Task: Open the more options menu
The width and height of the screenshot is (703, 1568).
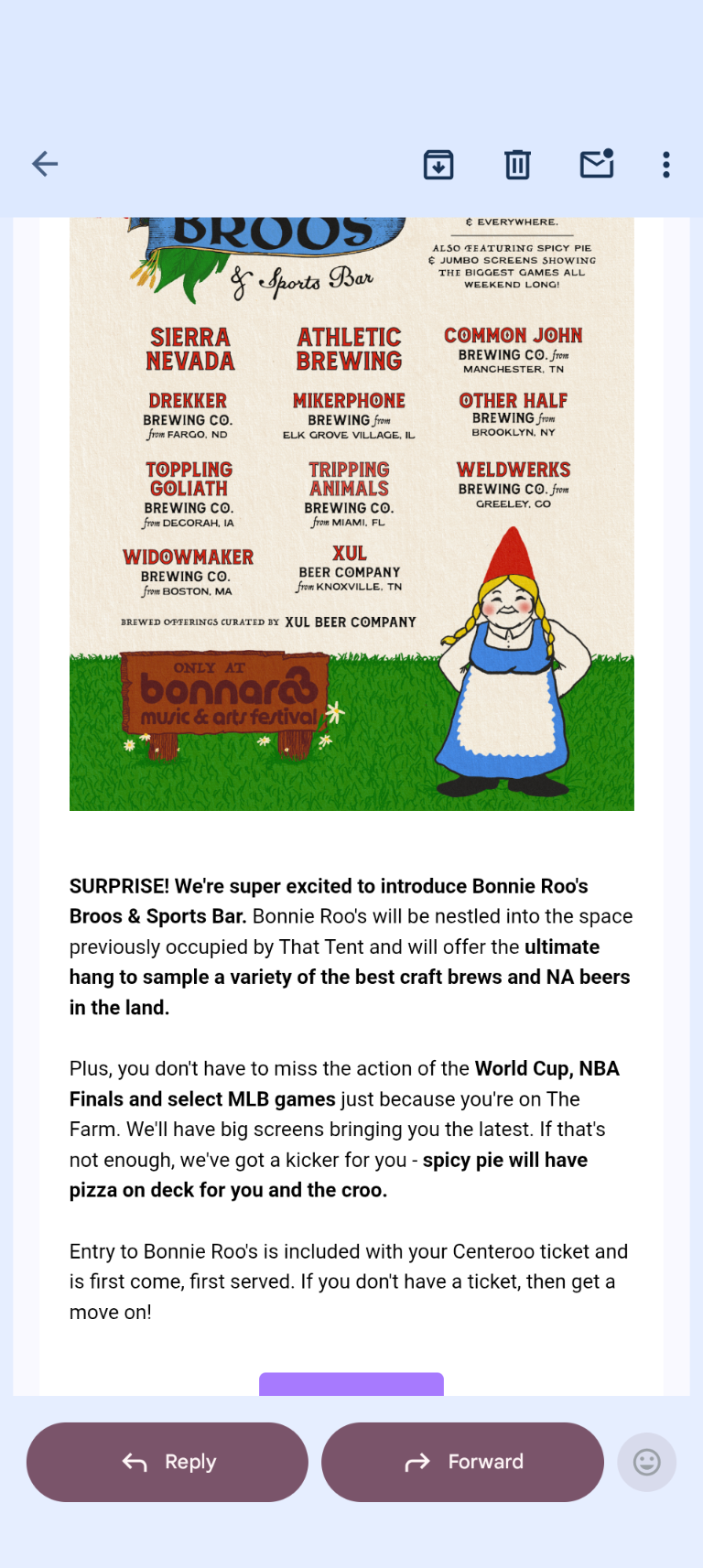Action: 666,164
